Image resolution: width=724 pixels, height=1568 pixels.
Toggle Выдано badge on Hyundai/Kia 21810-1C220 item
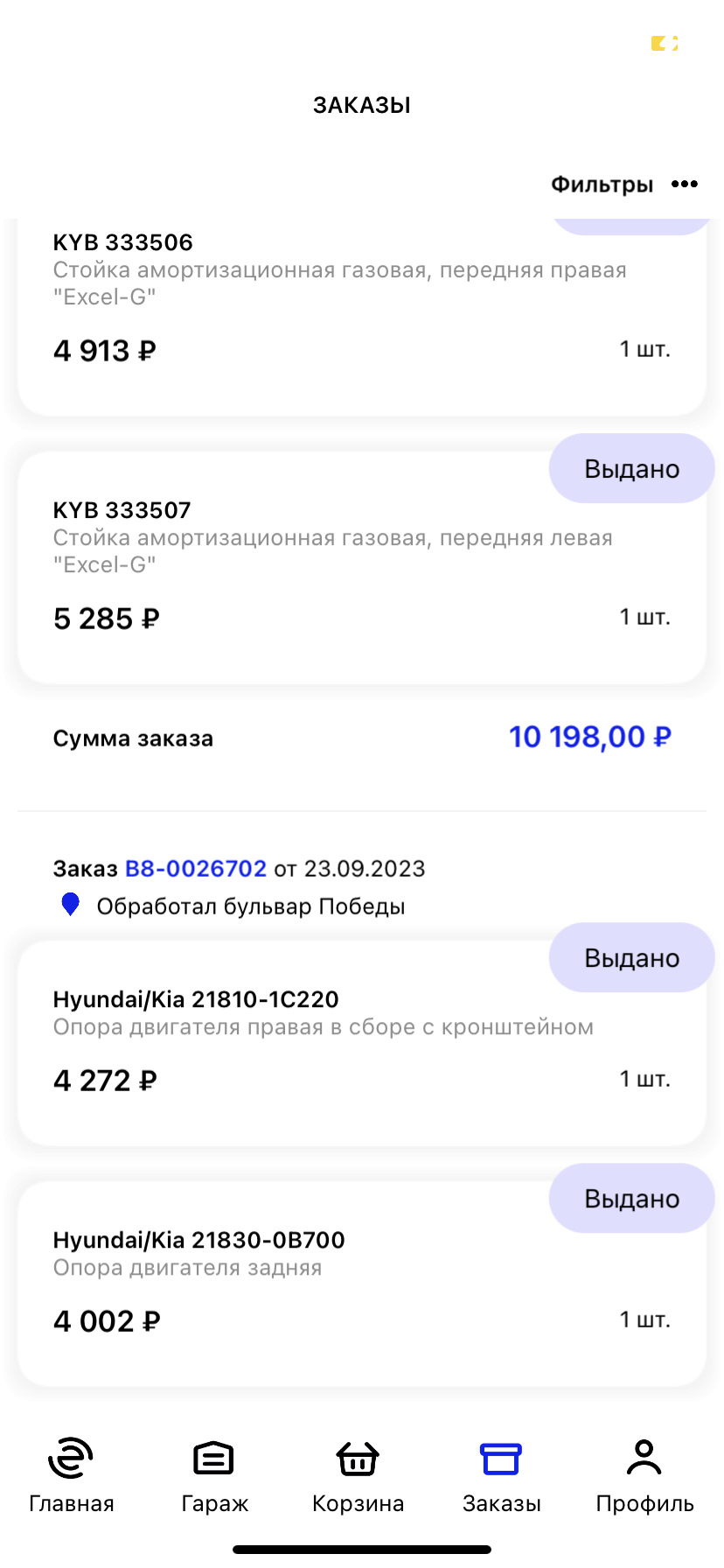point(631,957)
